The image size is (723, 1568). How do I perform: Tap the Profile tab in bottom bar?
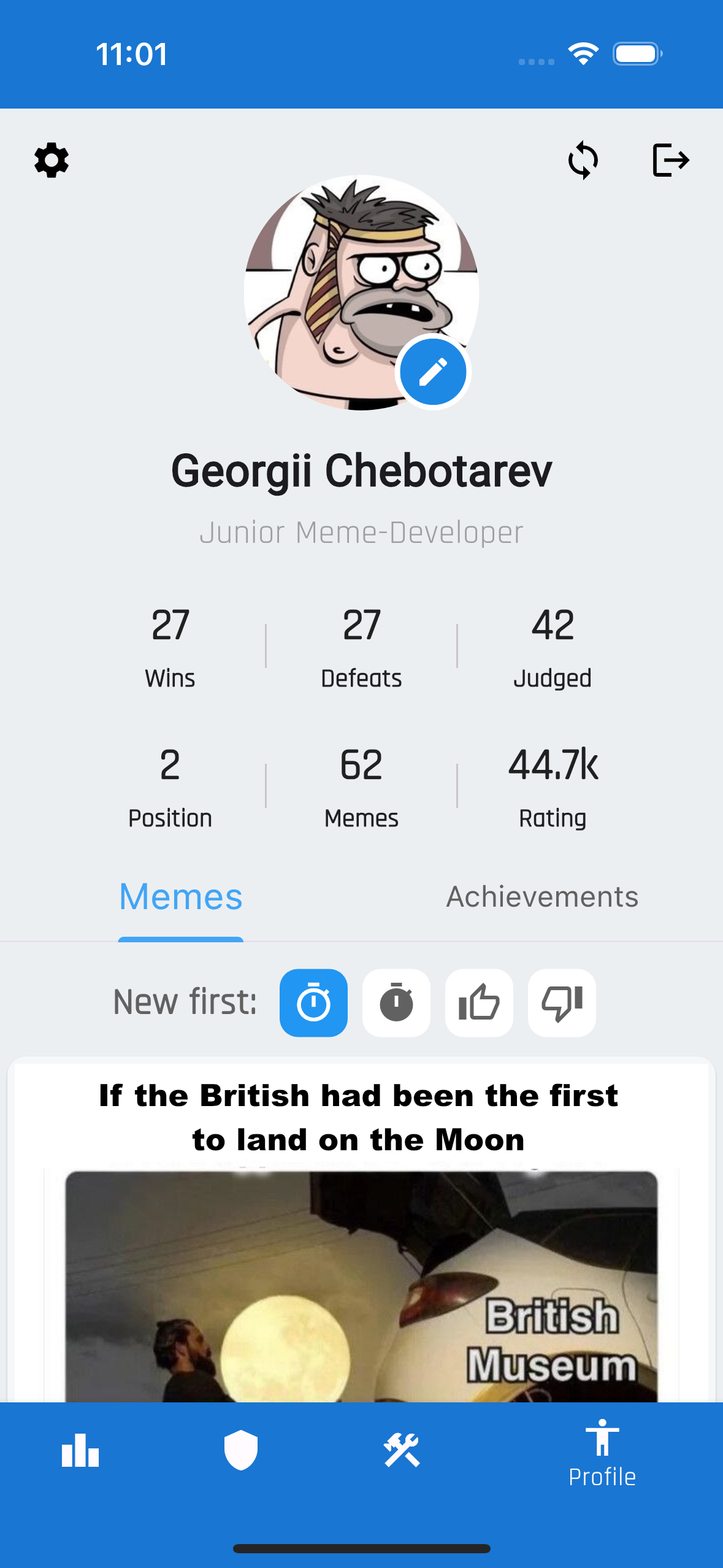click(602, 1454)
